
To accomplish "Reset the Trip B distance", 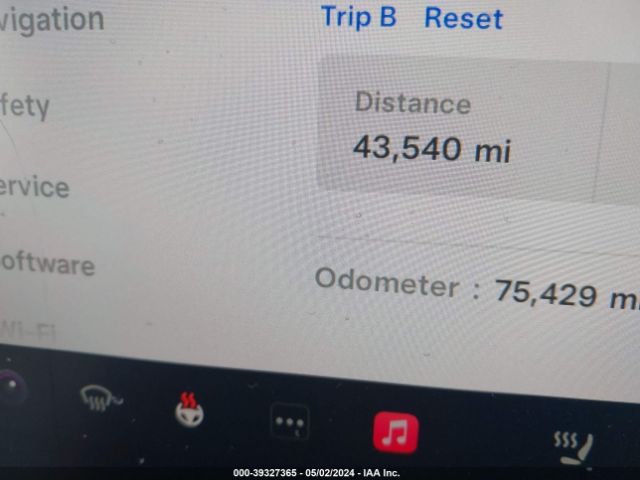I will click(463, 18).
